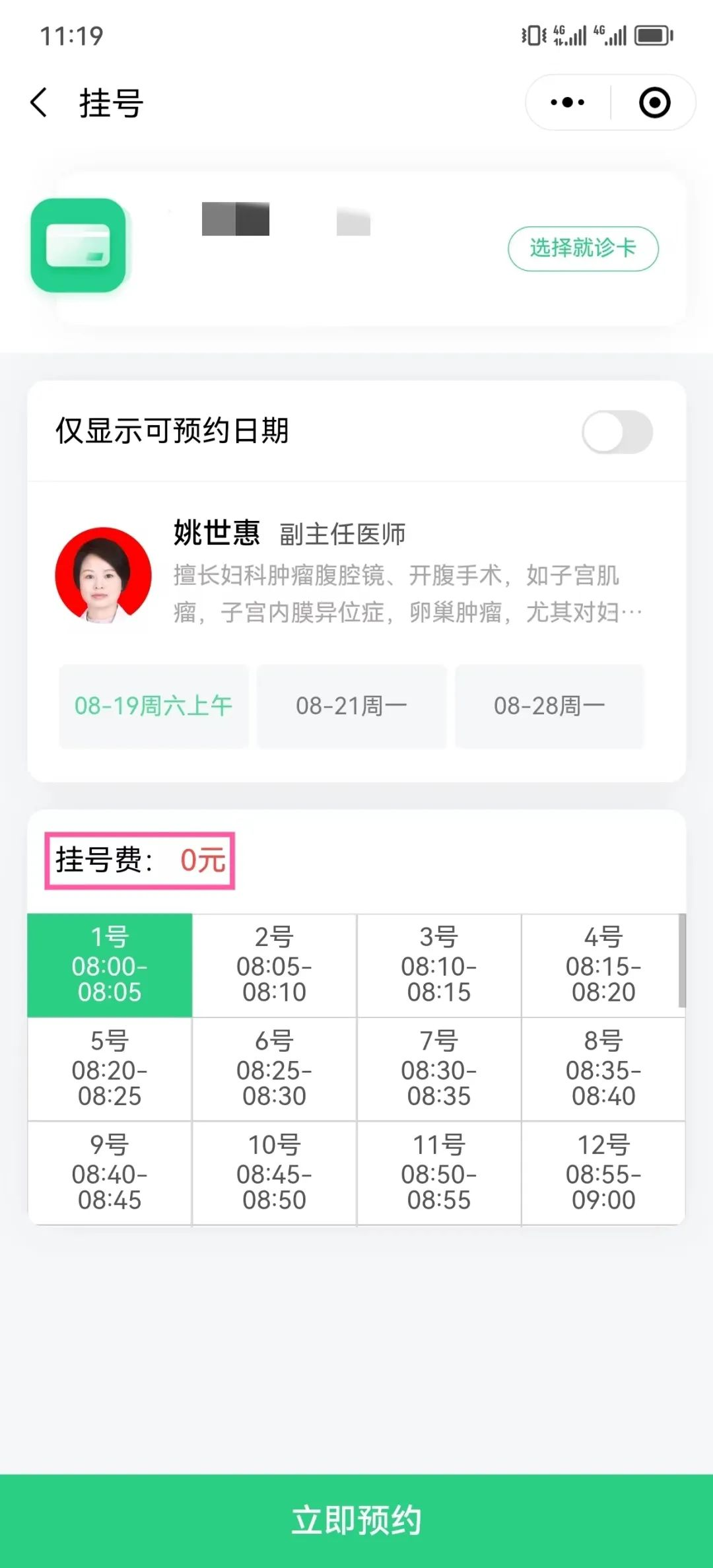Open the mini program three-dot menu
The height and width of the screenshot is (1568, 713).
568,102
